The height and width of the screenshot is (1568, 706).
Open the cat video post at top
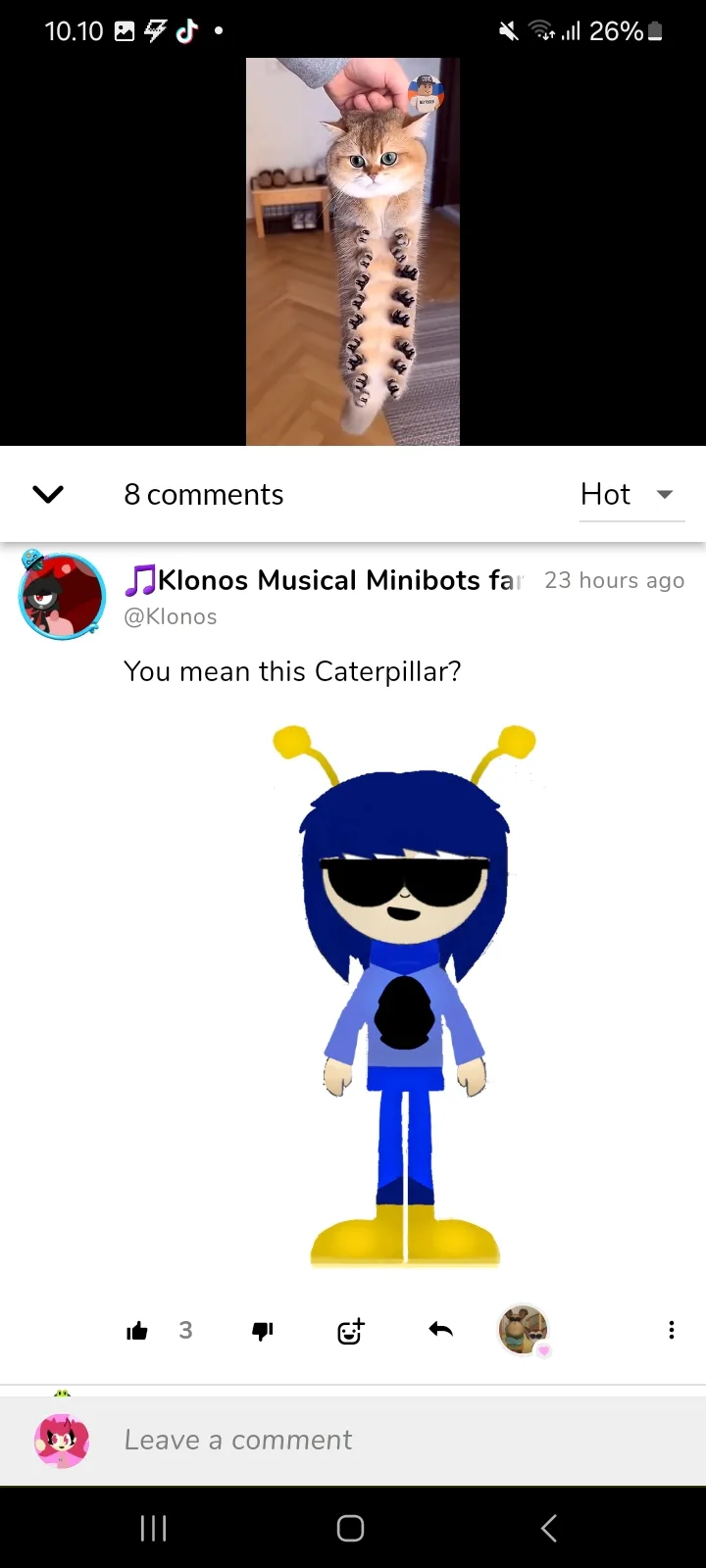(x=352, y=252)
